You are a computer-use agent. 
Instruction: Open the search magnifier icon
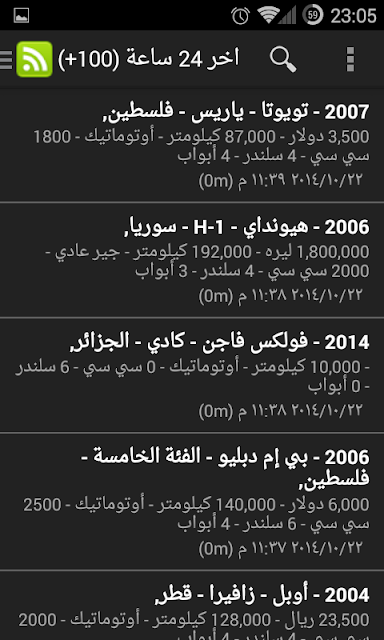coord(283,60)
